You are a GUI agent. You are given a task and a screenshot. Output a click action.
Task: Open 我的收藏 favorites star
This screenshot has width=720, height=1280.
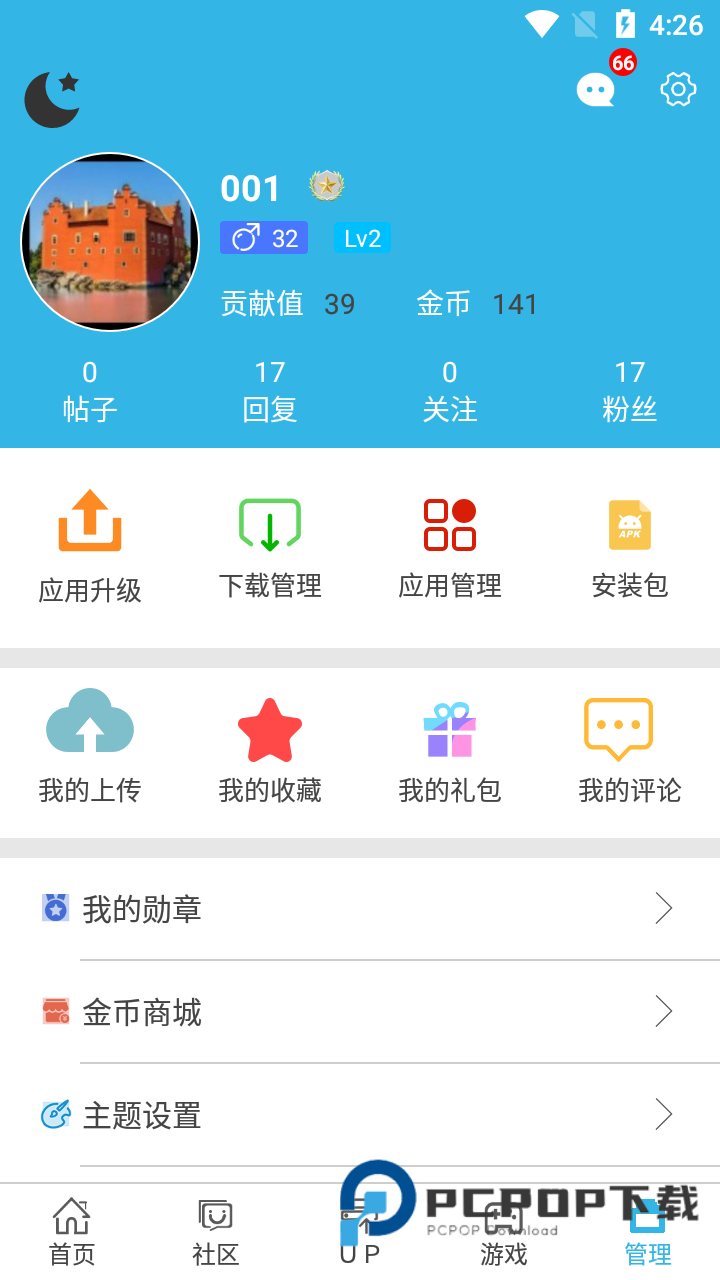tap(270, 745)
